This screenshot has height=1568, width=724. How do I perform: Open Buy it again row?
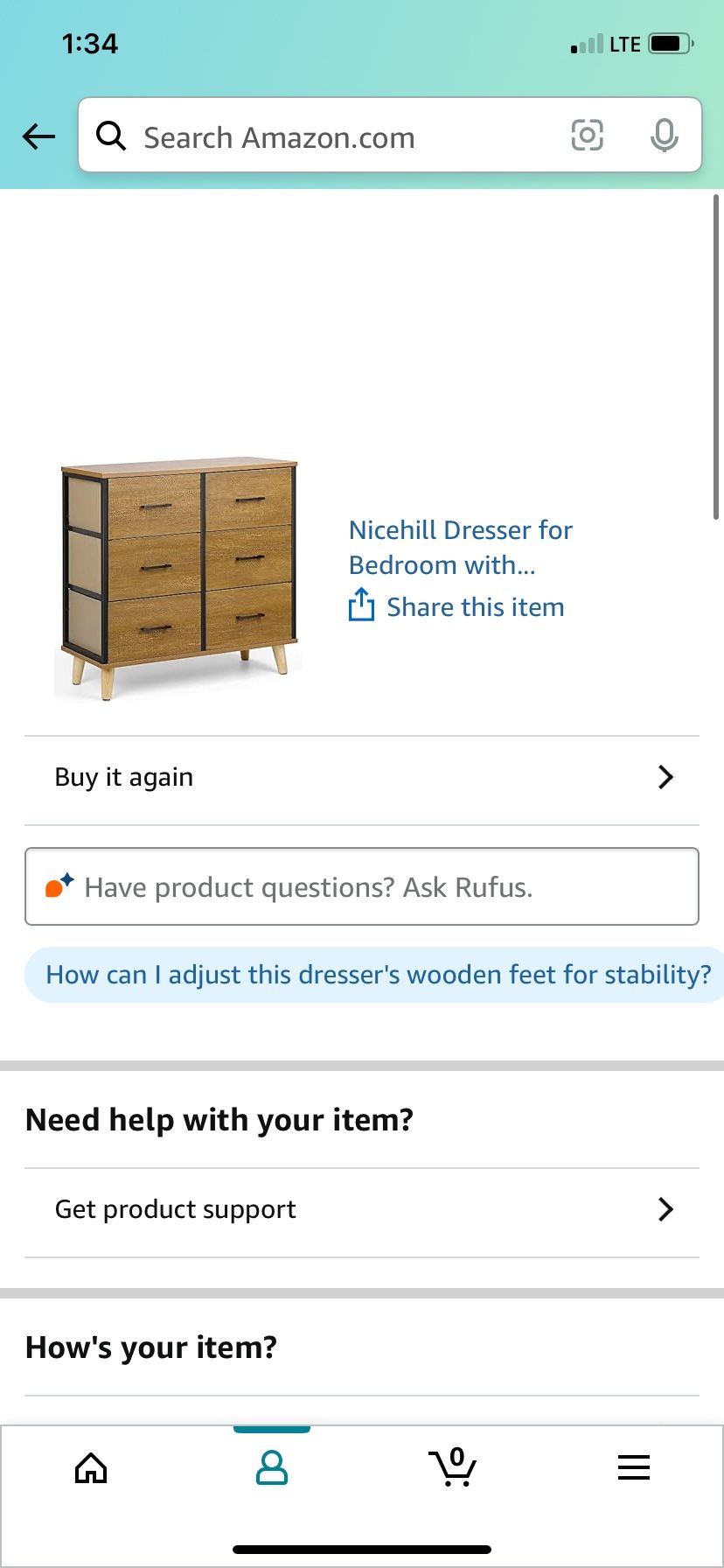pyautogui.click(x=362, y=777)
